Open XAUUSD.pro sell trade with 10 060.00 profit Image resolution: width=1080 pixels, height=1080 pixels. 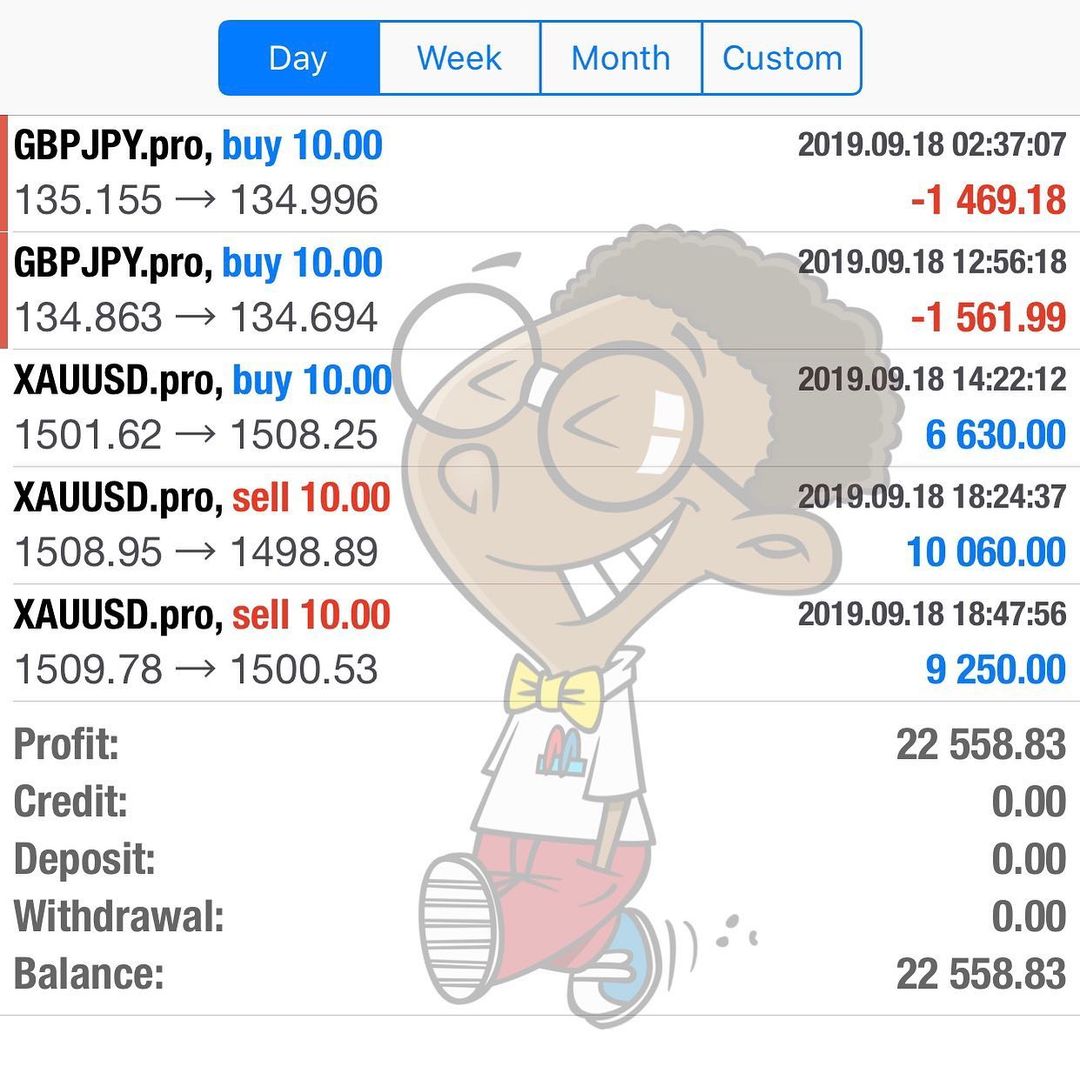(x=540, y=526)
